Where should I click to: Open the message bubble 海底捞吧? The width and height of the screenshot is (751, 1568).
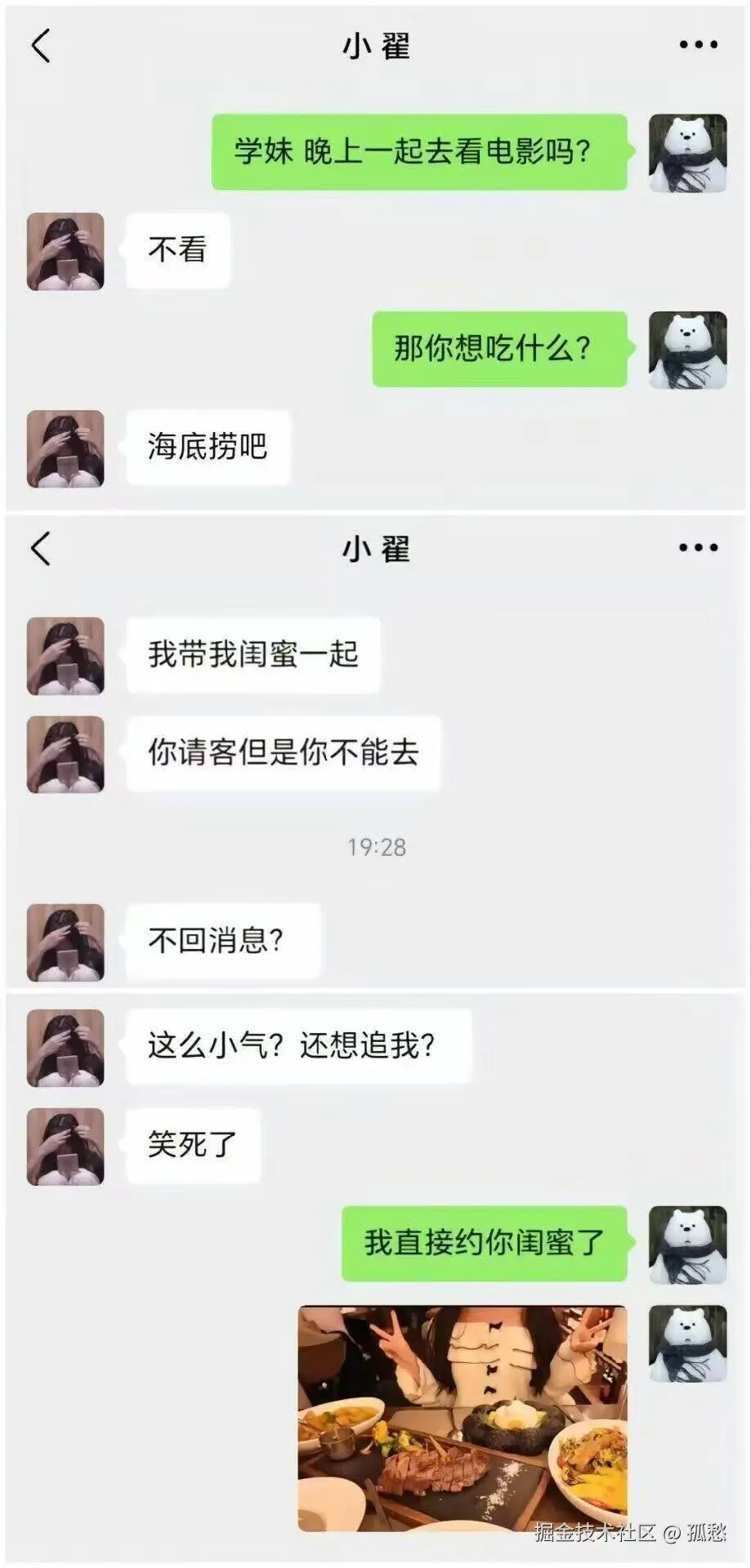point(208,447)
